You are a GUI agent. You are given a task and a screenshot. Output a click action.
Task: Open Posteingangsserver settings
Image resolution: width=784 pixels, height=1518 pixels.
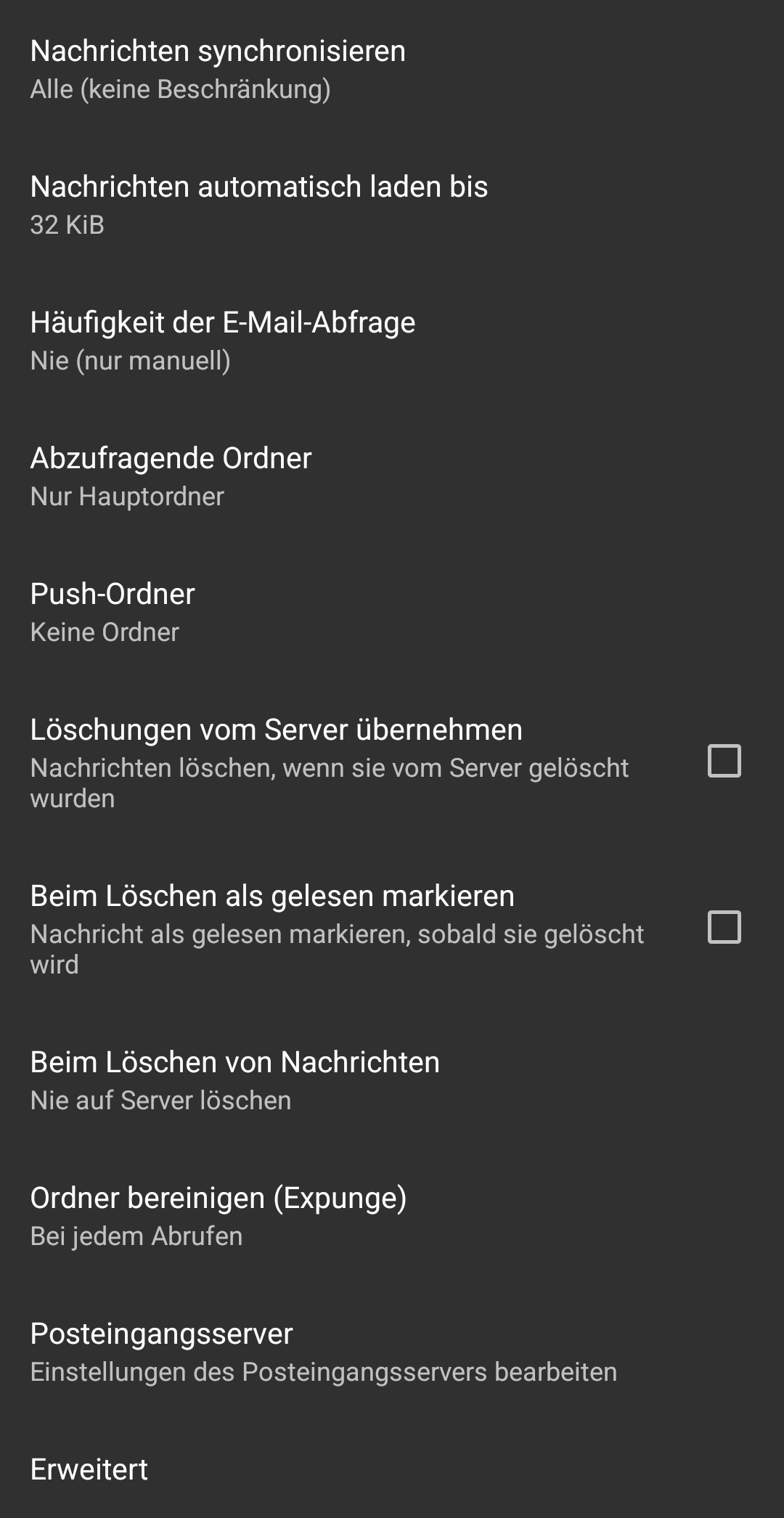click(x=323, y=1352)
